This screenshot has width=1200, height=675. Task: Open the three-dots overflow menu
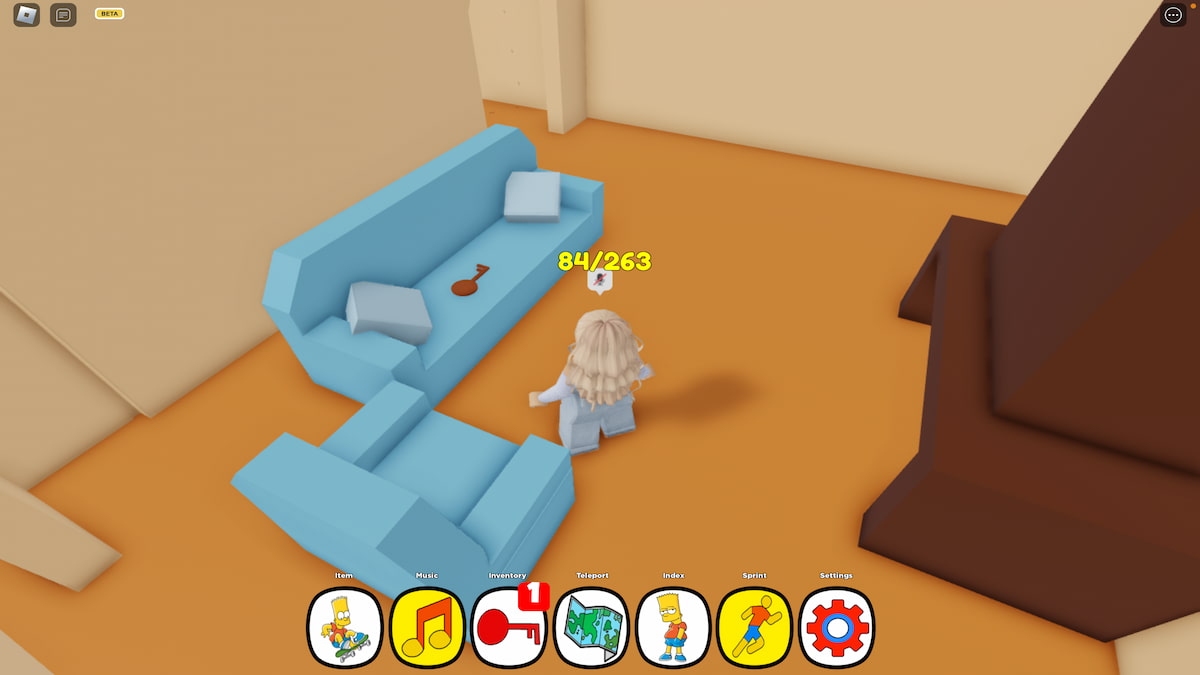click(1173, 15)
